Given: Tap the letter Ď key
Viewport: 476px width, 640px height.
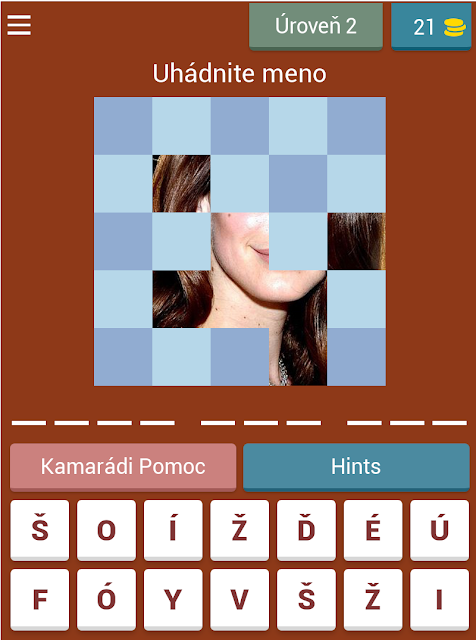Looking at the screenshot, I should click(306, 530).
